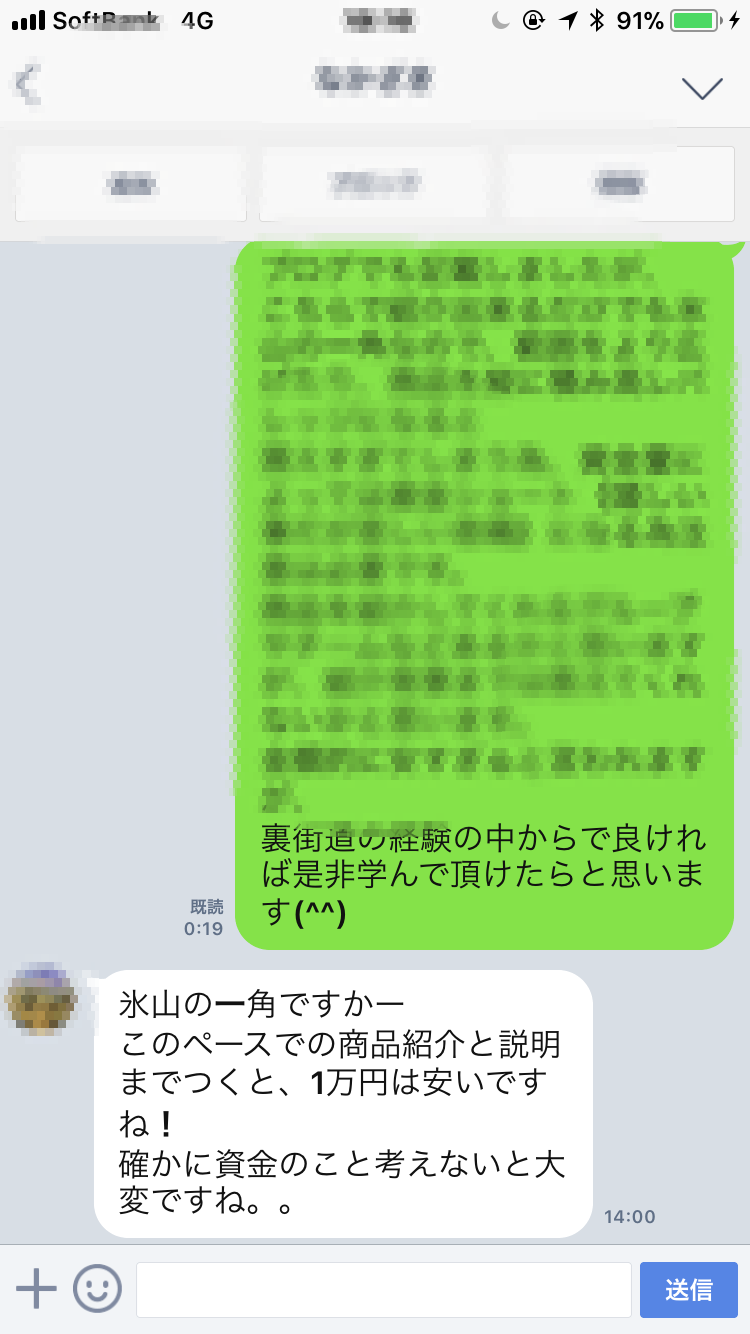Select the third blurred top button

(619, 184)
